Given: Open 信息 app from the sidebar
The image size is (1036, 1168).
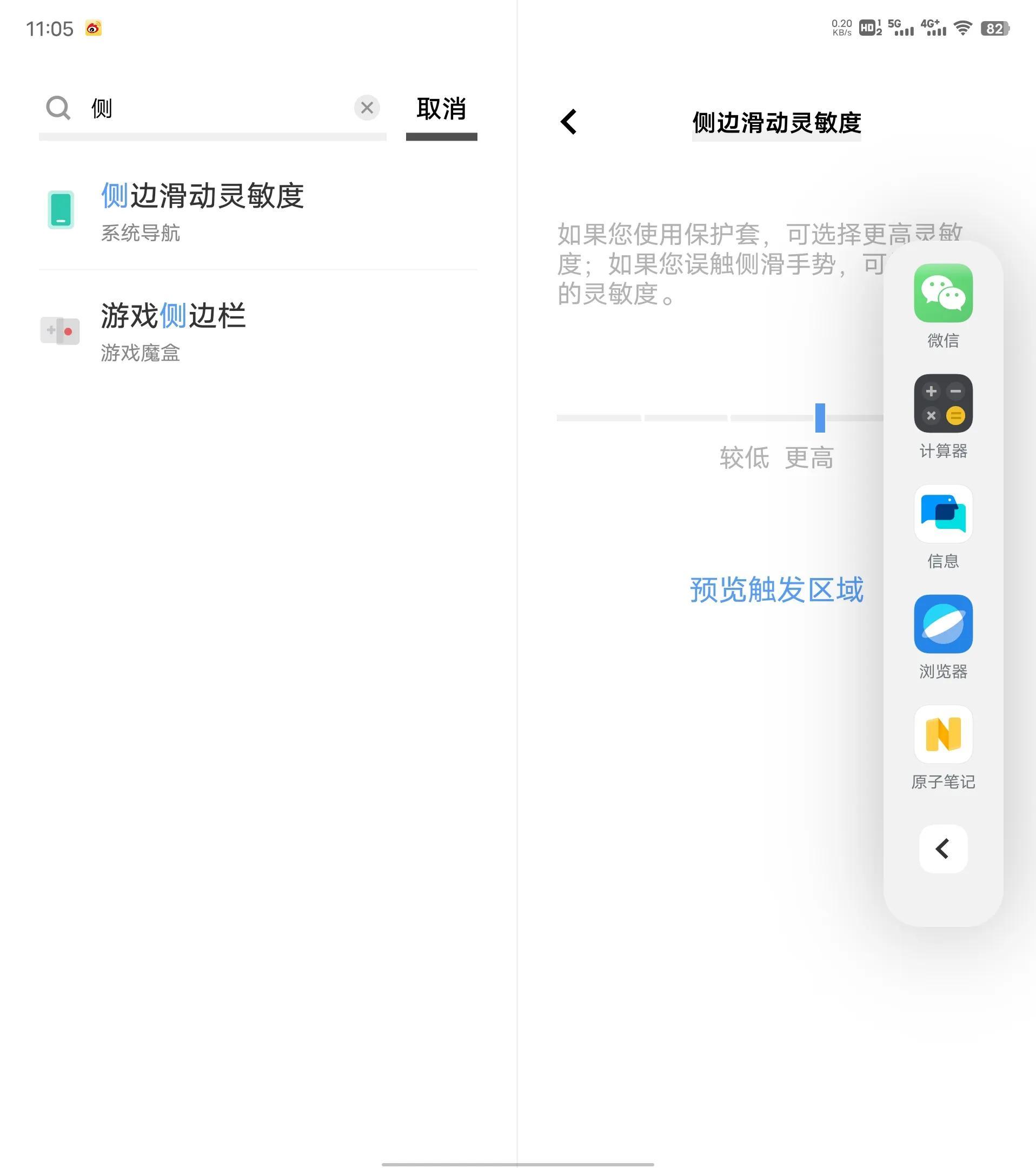Looking at the screenshot, I should pos(943,527).
